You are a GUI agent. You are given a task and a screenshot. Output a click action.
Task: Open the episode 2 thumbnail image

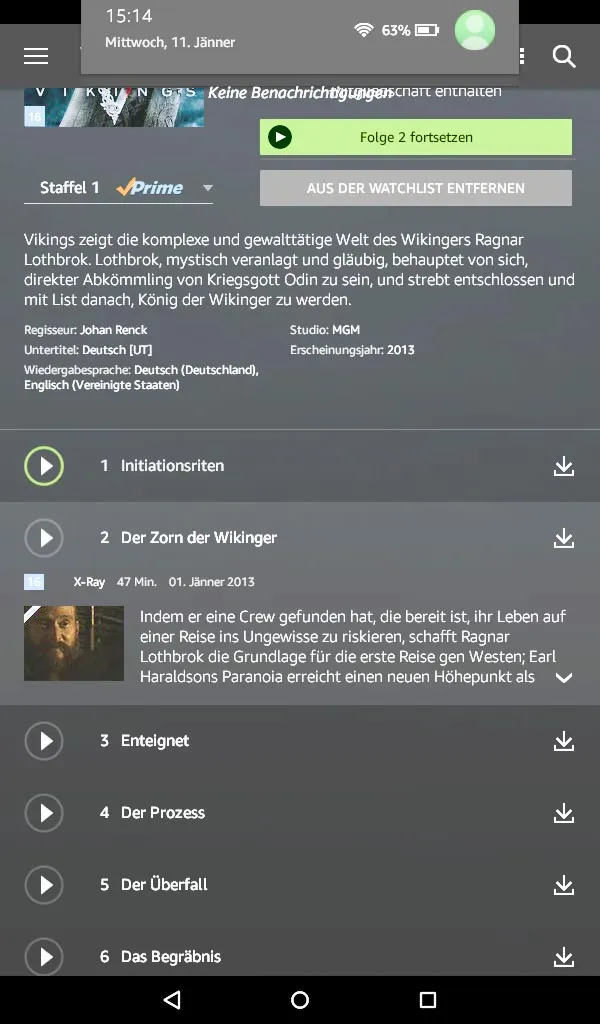[x=74, y=643]
